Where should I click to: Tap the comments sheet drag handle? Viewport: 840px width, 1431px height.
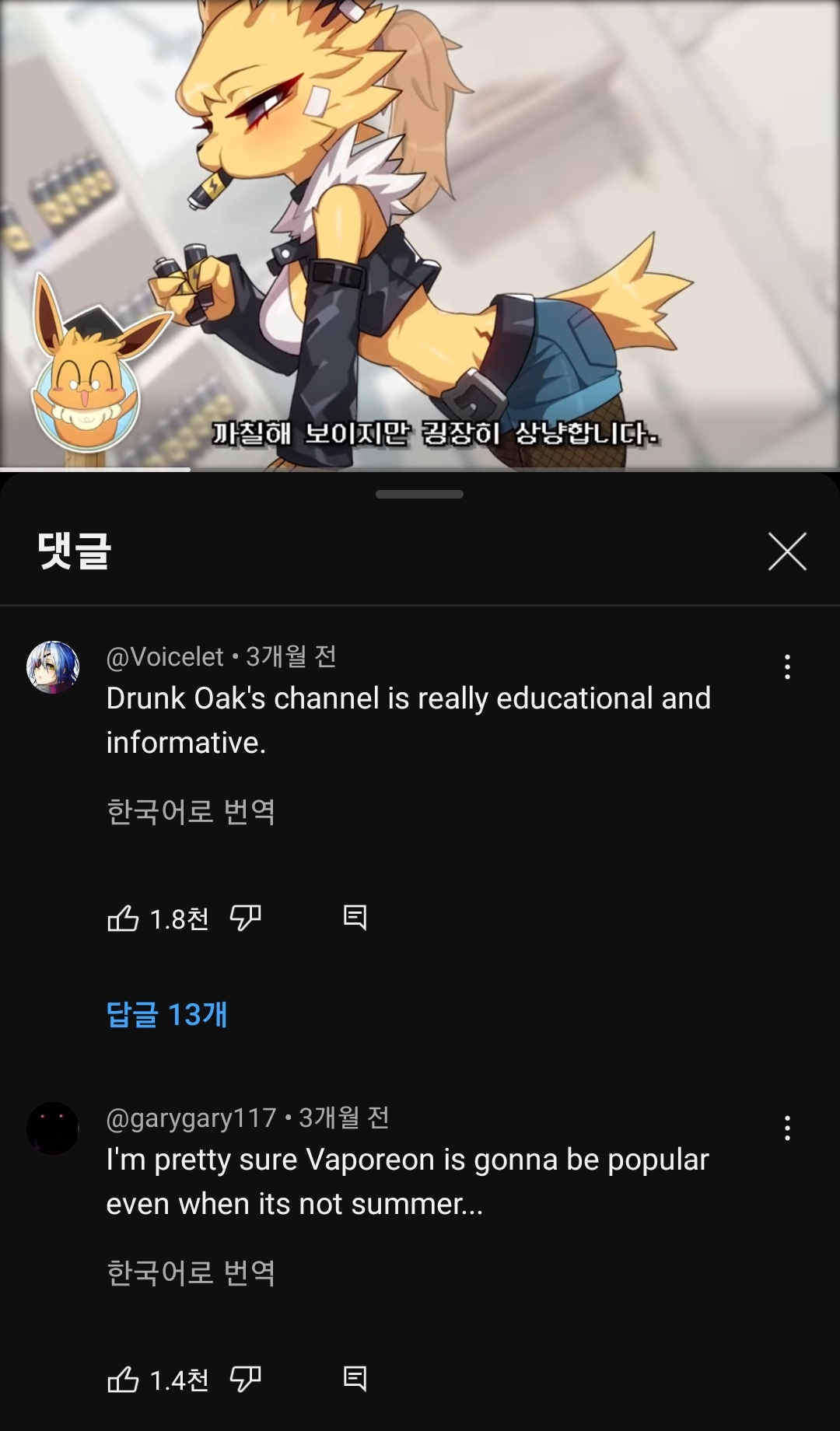pyautogui.click(x=419, y=495)
